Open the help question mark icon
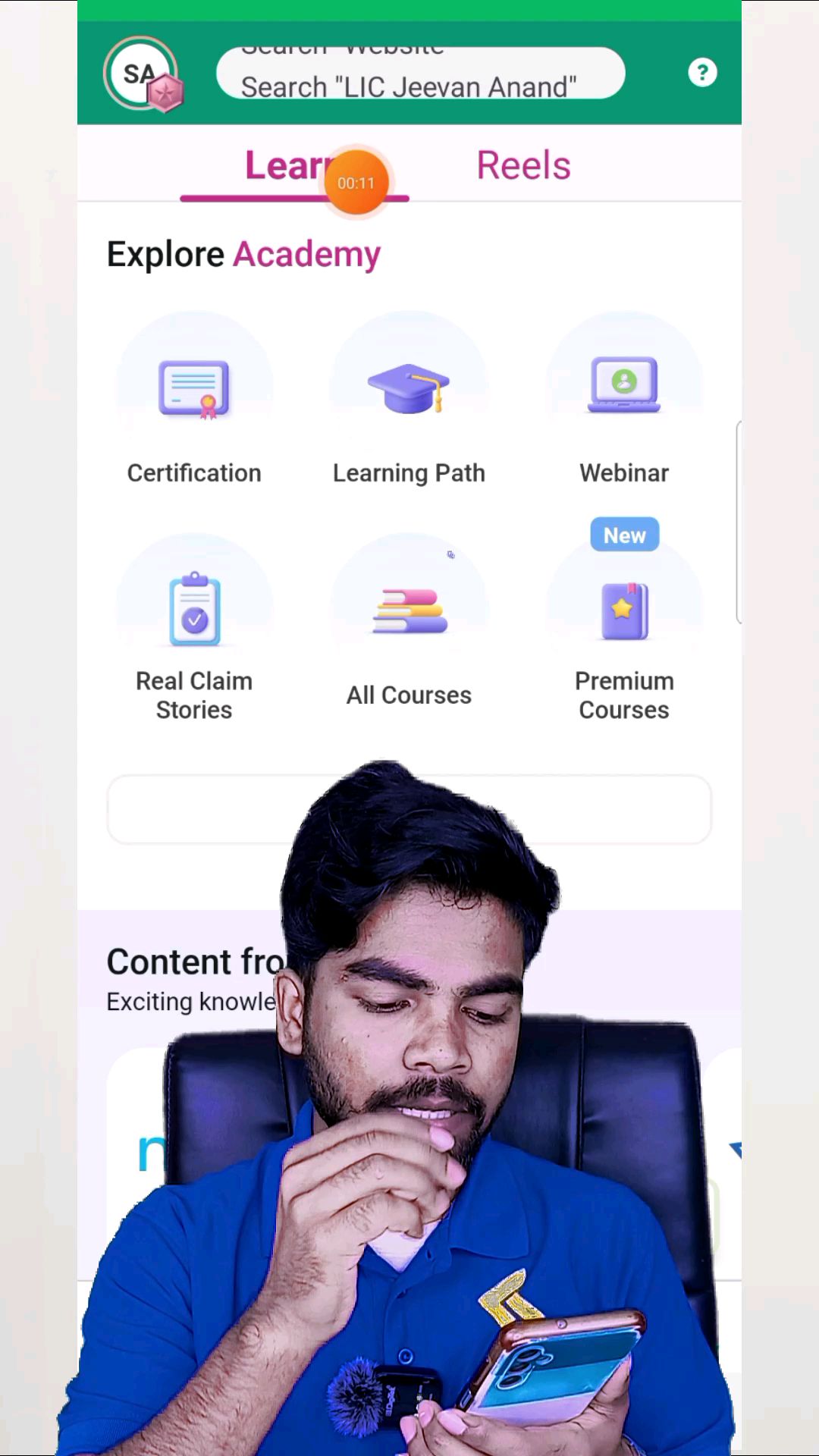 [702, 73]
